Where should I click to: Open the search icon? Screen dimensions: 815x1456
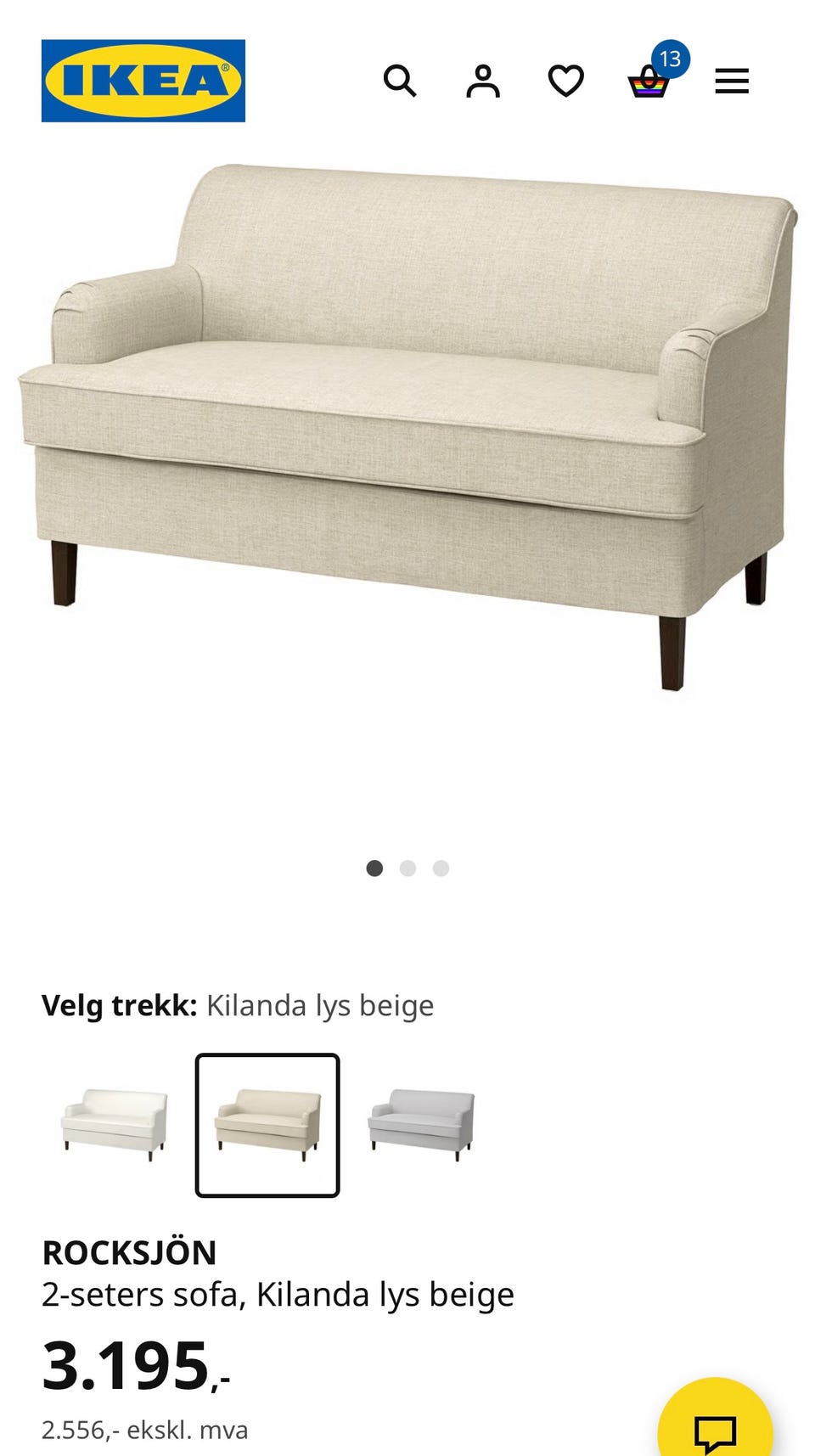click(x=401, y=81)
